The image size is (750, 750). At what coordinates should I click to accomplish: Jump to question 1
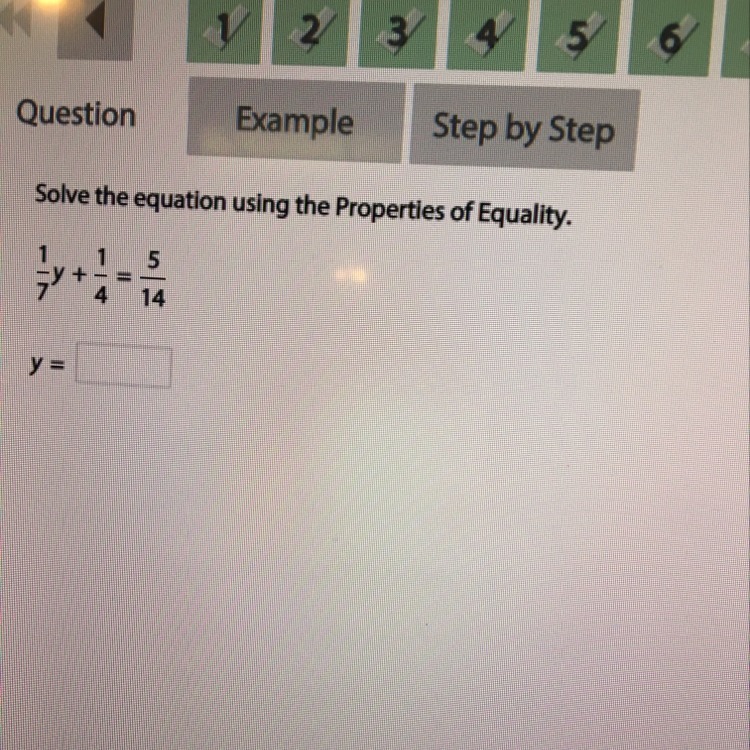point(224,31)
